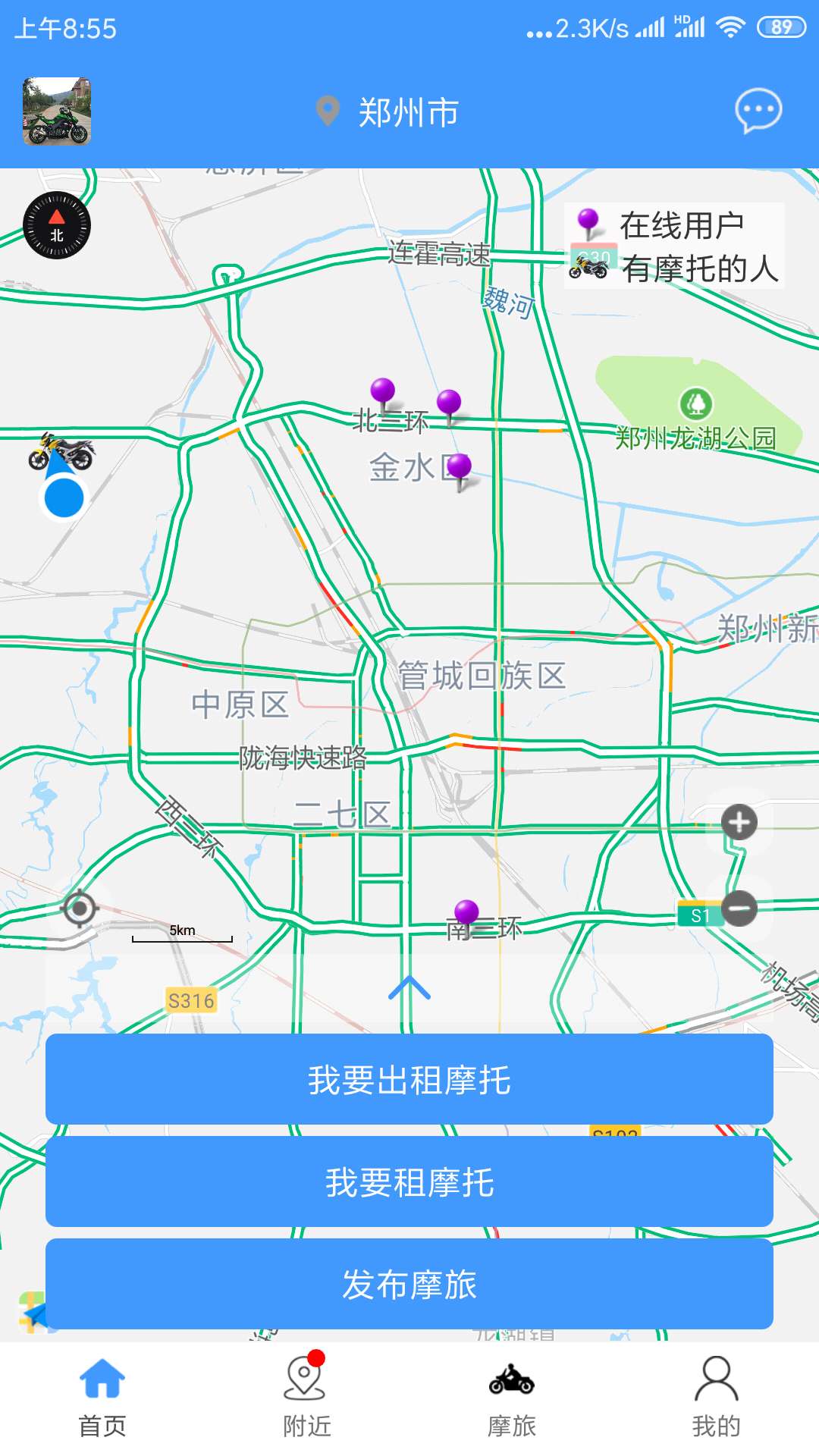Screen dimensions: 819x1456
Task: Open messages via the chat bubble icon
Action: pos(757,110)
